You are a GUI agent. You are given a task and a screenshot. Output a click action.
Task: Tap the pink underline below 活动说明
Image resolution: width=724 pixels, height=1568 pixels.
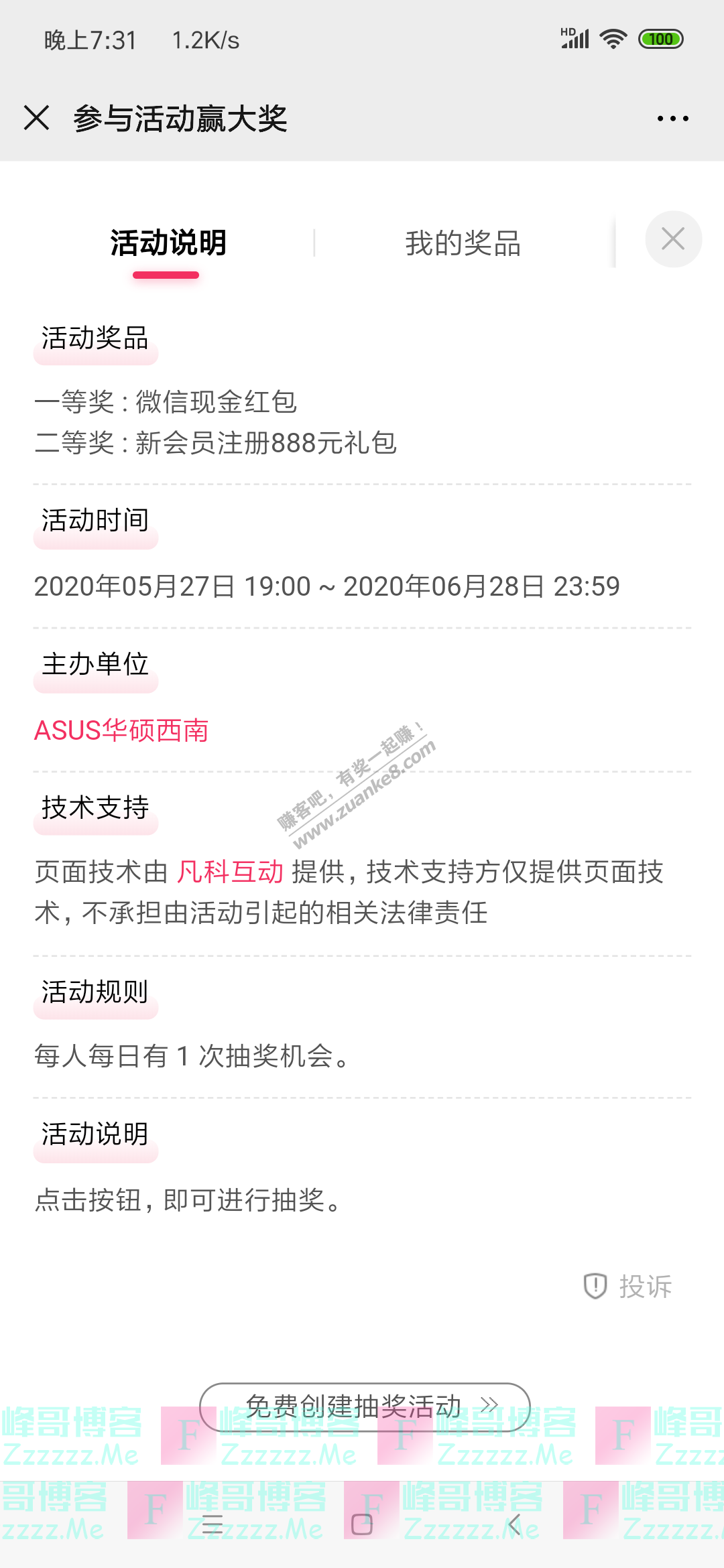pyautogui.click(x=167, y=275)
